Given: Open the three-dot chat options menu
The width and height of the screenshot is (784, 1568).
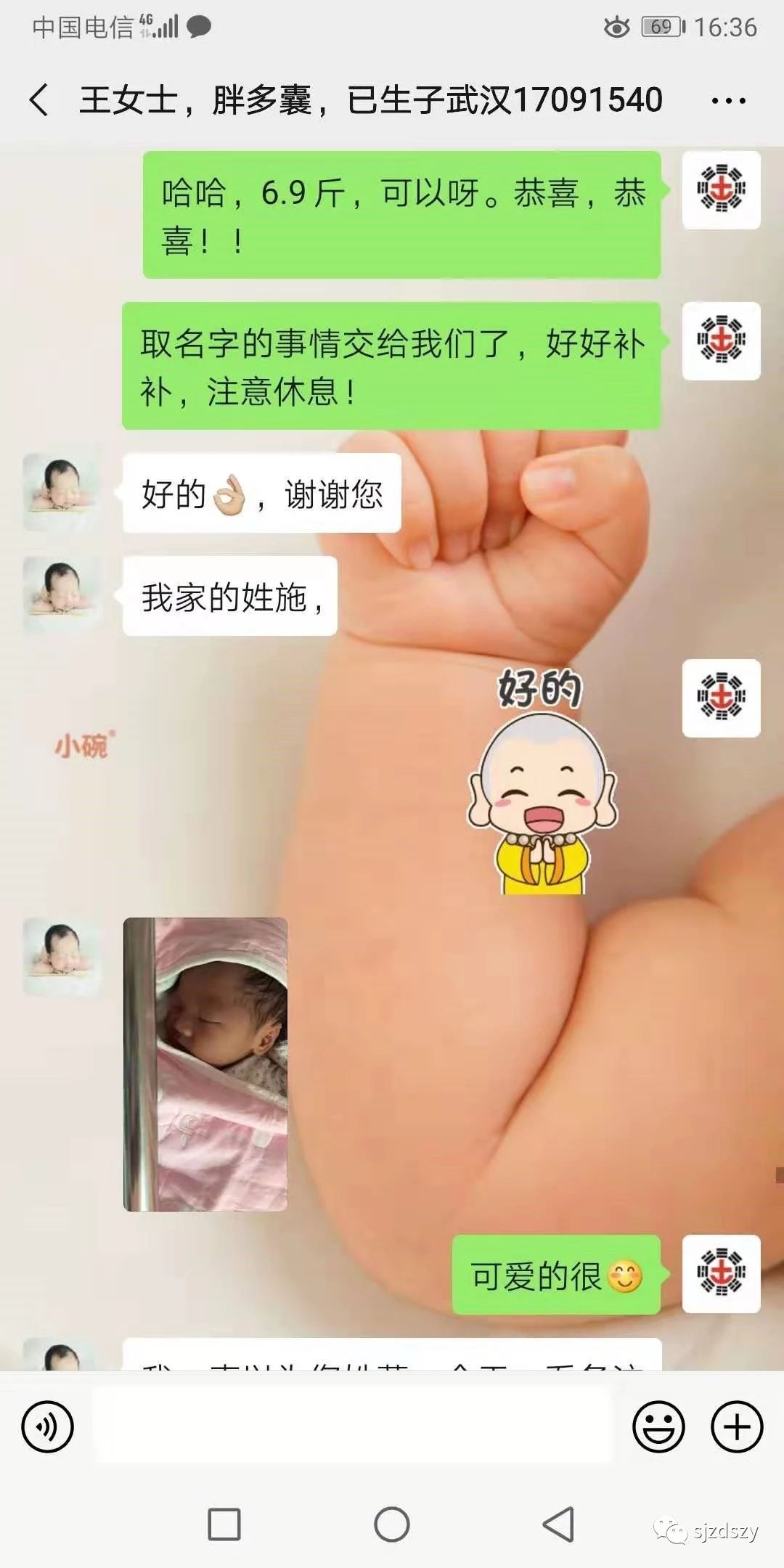Looking at the screenshot, I should tap(728, 101).
